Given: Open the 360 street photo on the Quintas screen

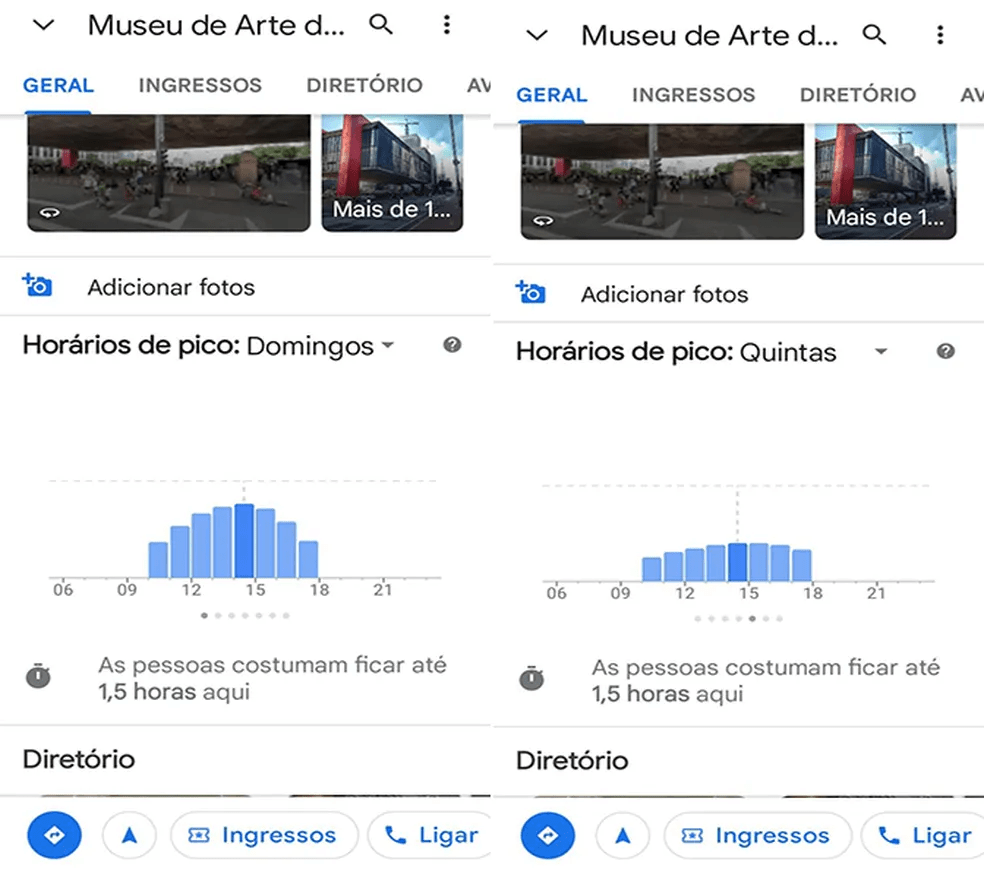Looking at the screenshot, I should (x=661, y=180).
